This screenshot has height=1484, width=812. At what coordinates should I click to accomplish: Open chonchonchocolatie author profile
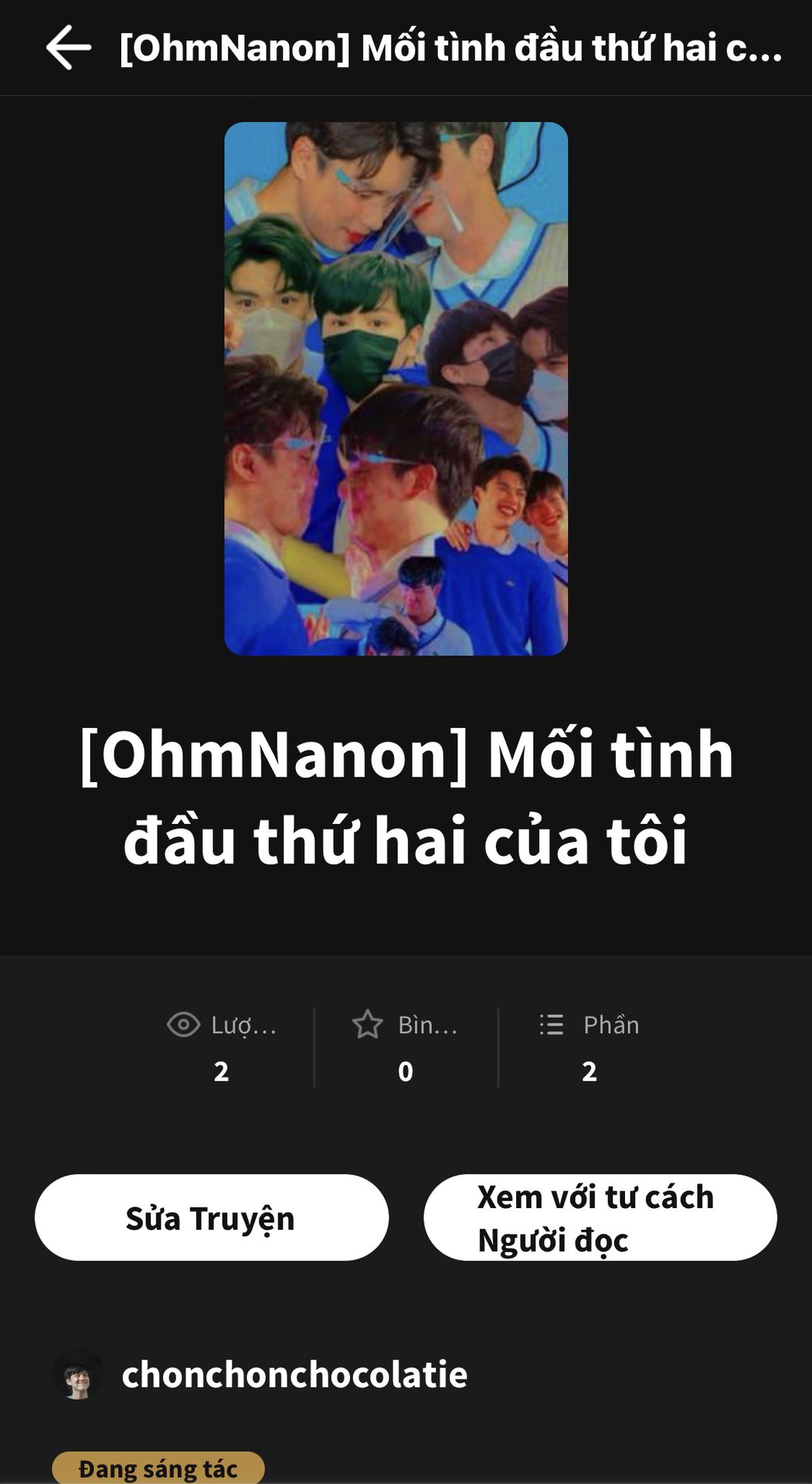click(294, 1375)
